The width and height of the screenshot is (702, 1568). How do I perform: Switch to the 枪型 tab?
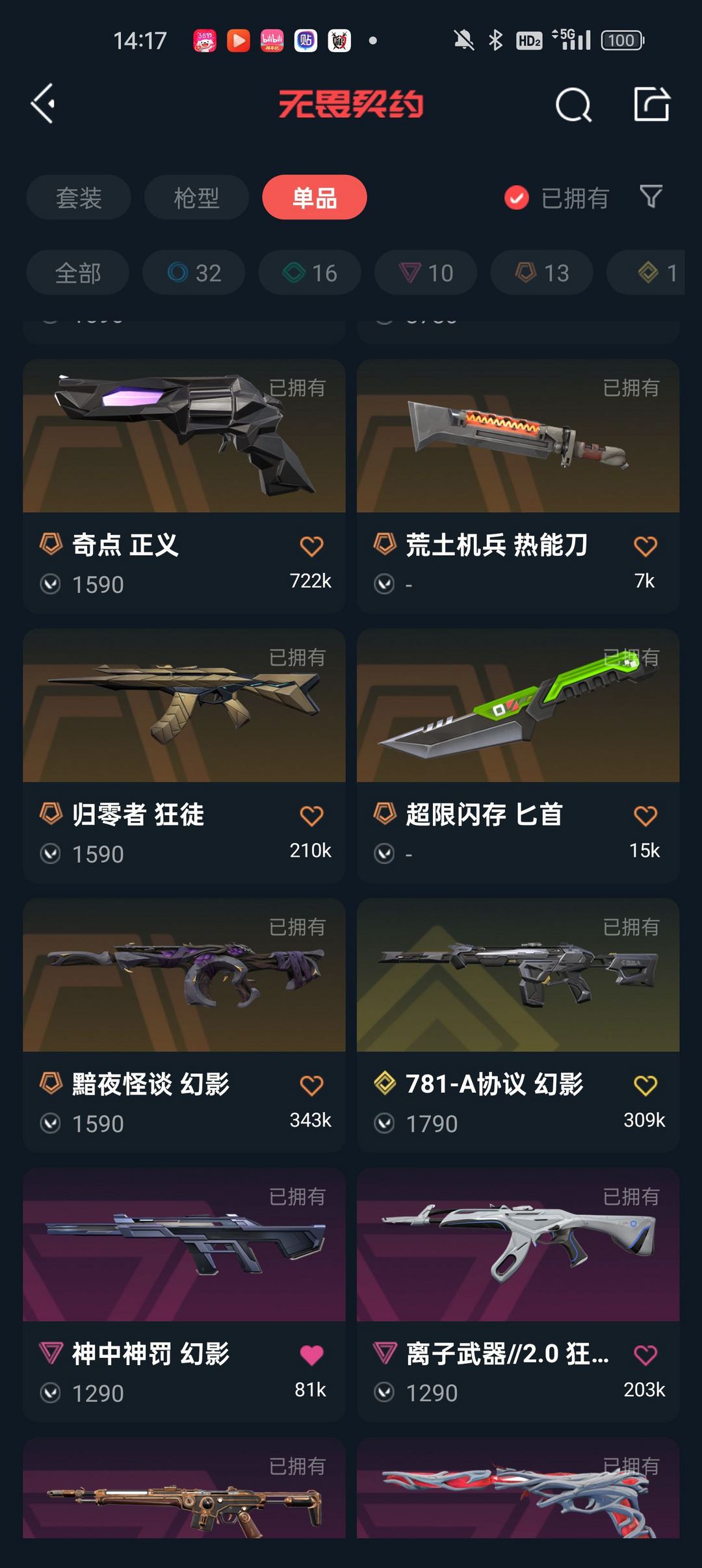[196, 198]
